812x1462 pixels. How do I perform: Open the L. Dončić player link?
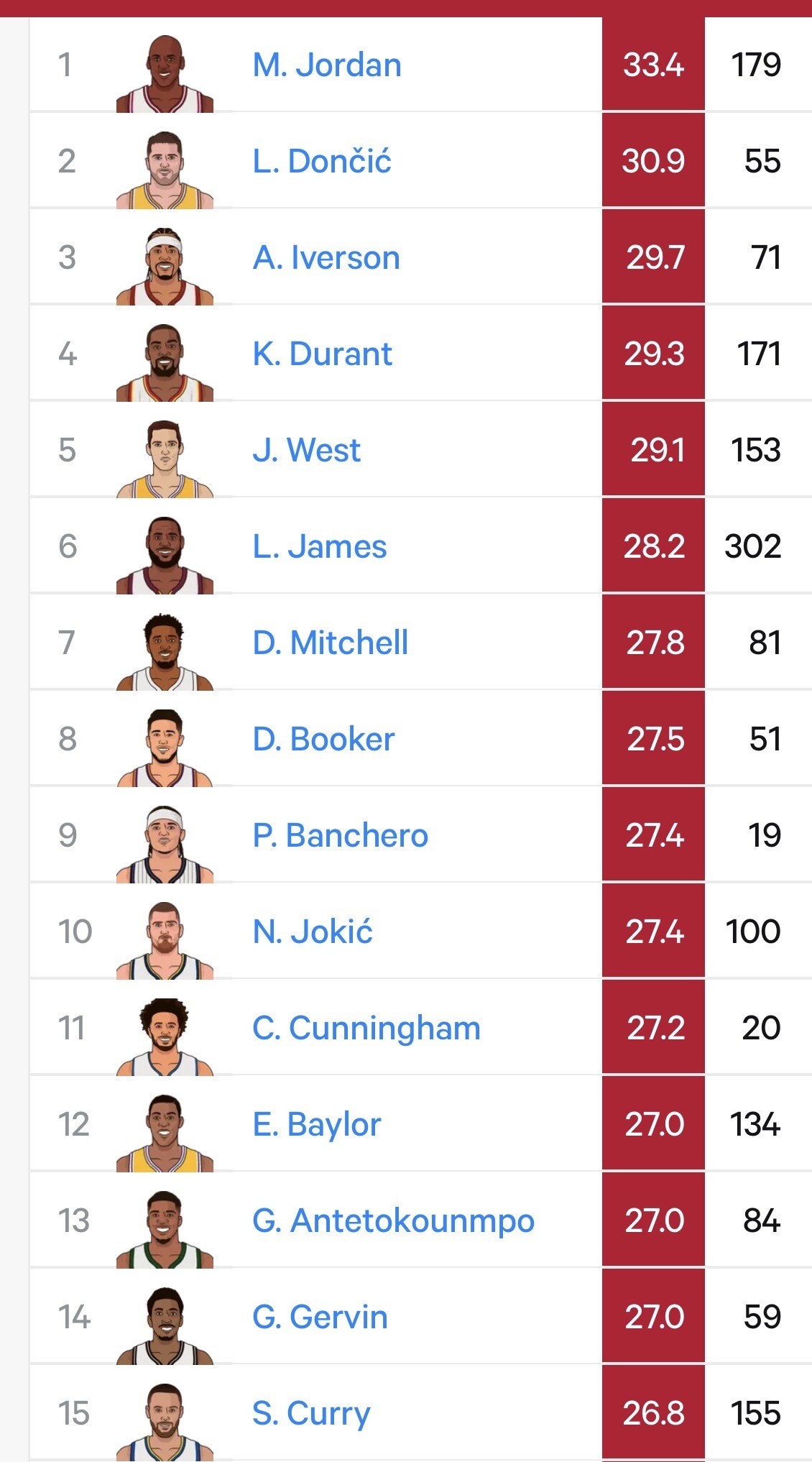(x=322, y=161)
